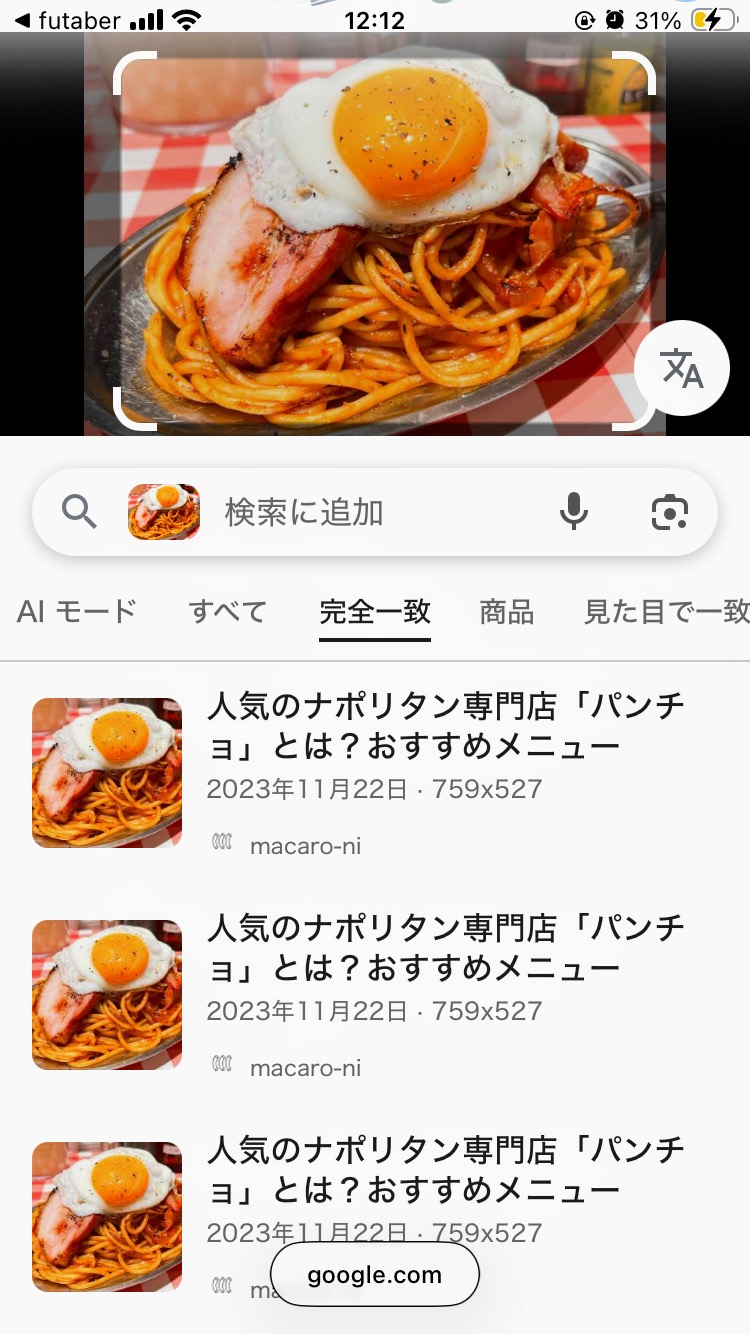Switch to the すべて tab
Image resolution: width=750 pixels, height=1334 pixels.
[228, 611]
